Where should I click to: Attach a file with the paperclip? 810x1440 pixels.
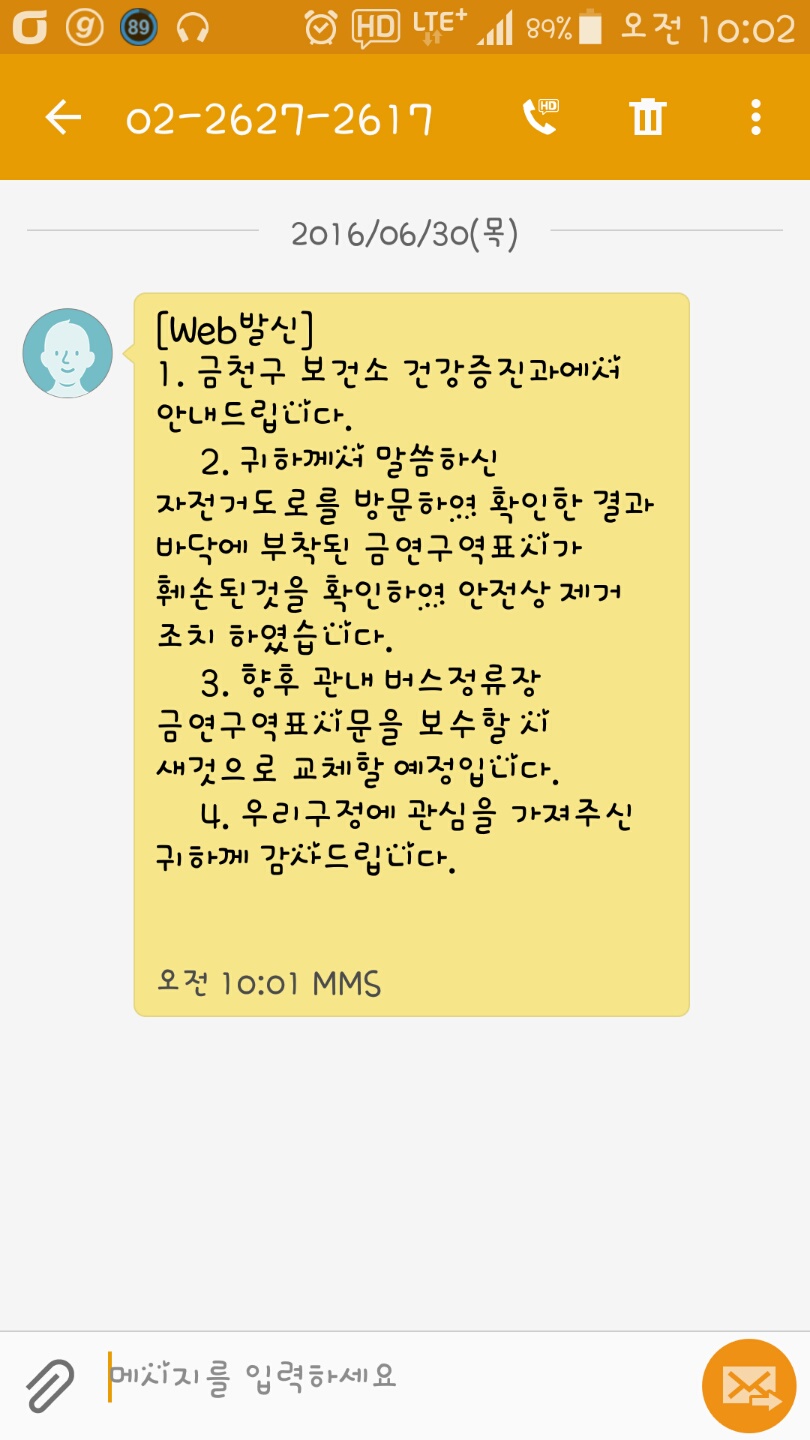50,1385
